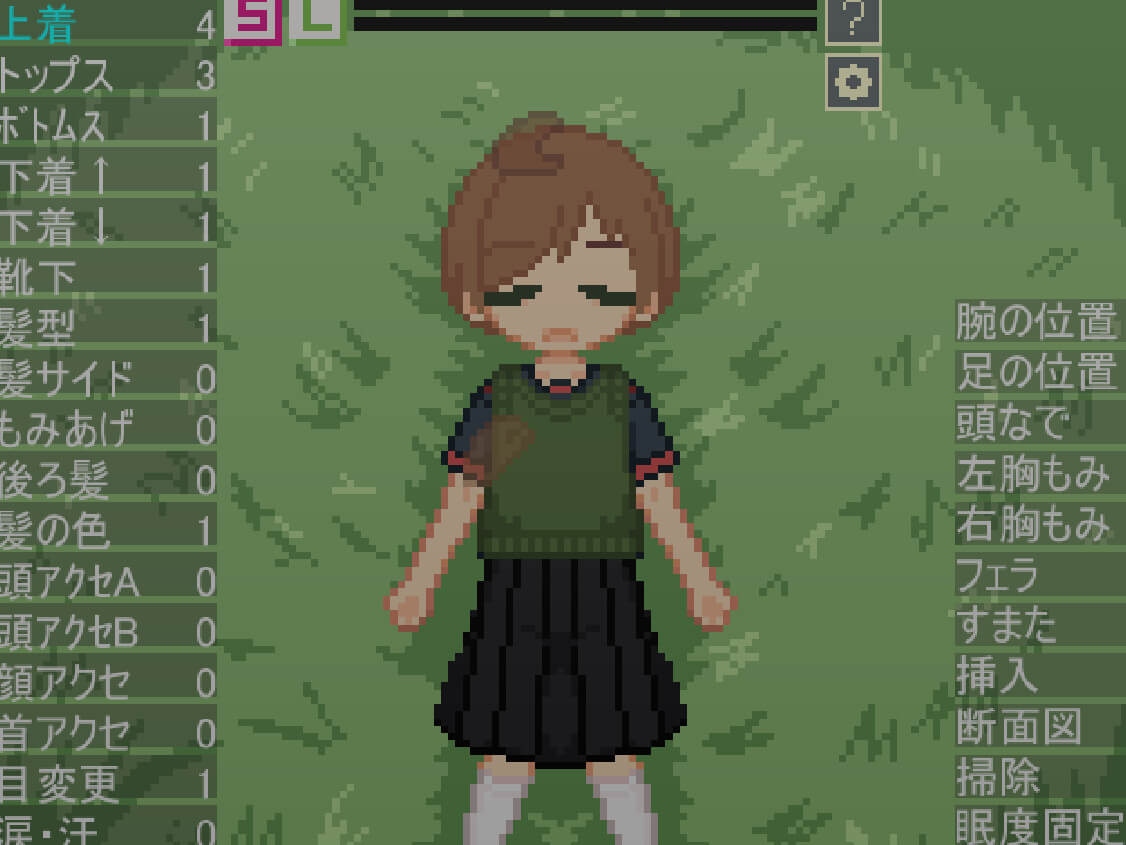Cycle the 目変更 option
1126x845 pixels.
[x=107, y=784]
